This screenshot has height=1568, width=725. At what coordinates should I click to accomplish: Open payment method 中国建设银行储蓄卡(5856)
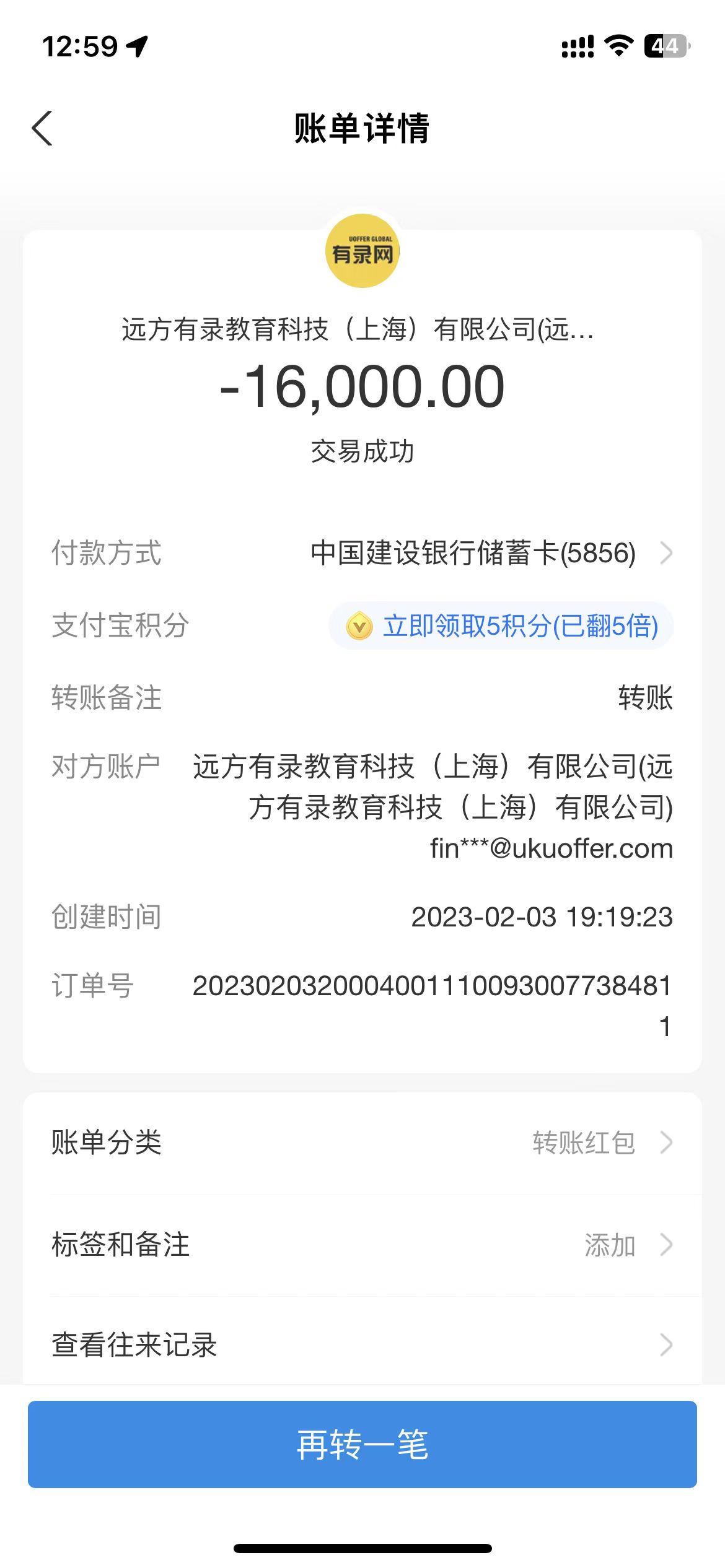(490, 553)
